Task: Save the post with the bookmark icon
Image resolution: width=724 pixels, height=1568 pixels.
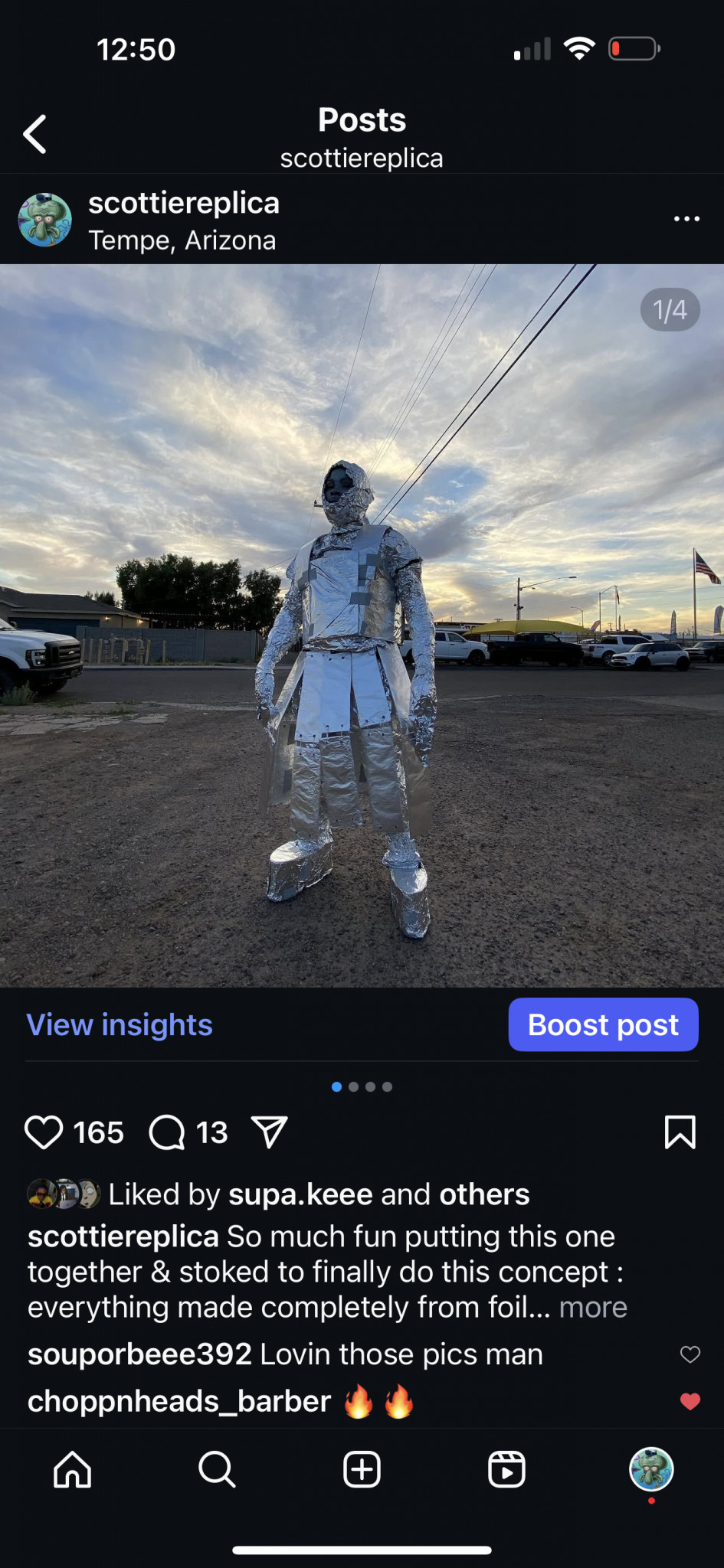Action: pos(680,1132)
